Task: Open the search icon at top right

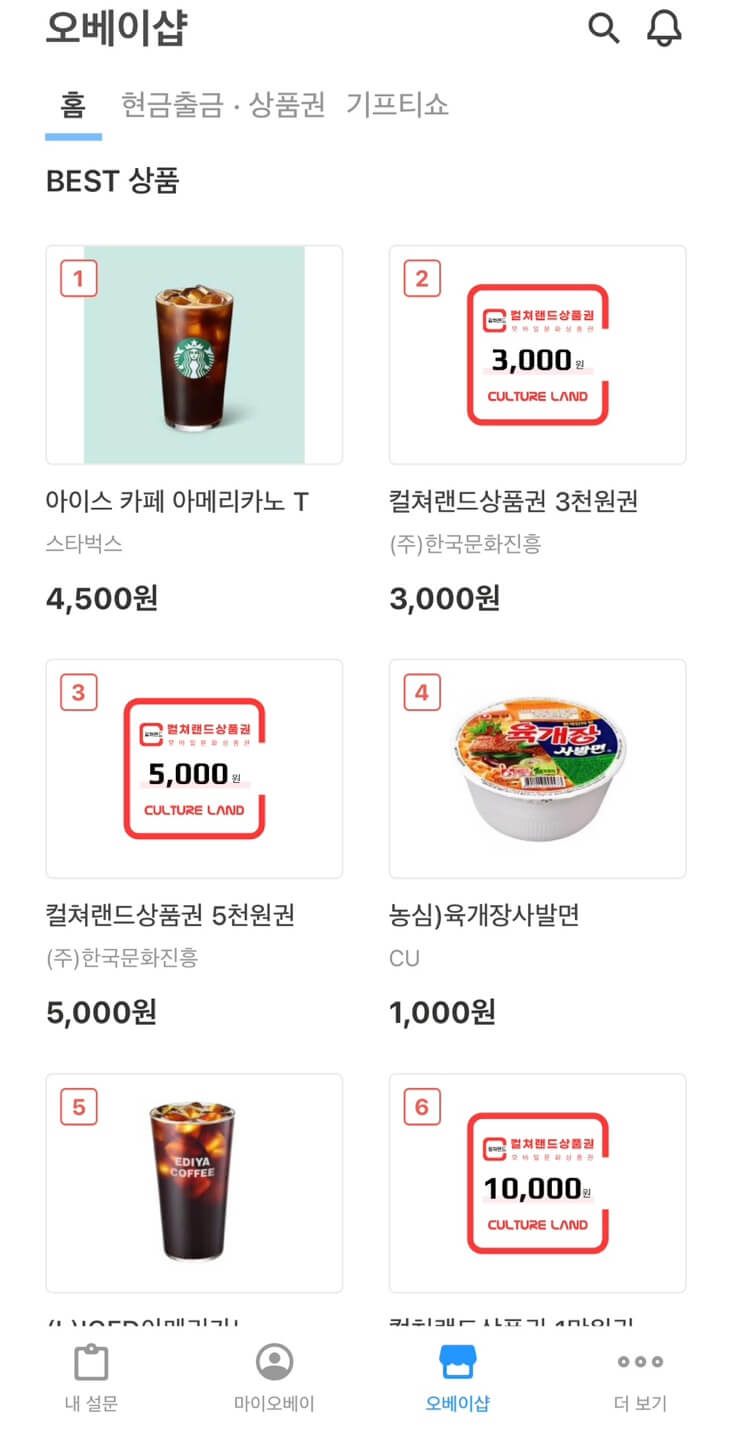Action: [x=604, y=30]
